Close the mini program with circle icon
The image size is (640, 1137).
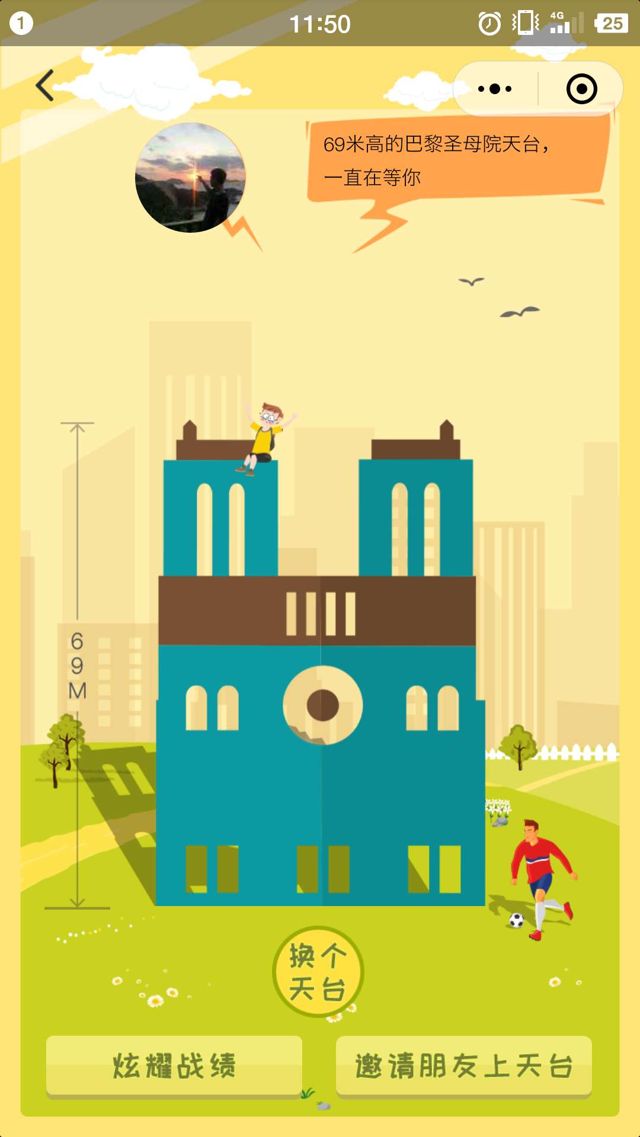click(581, 89)
